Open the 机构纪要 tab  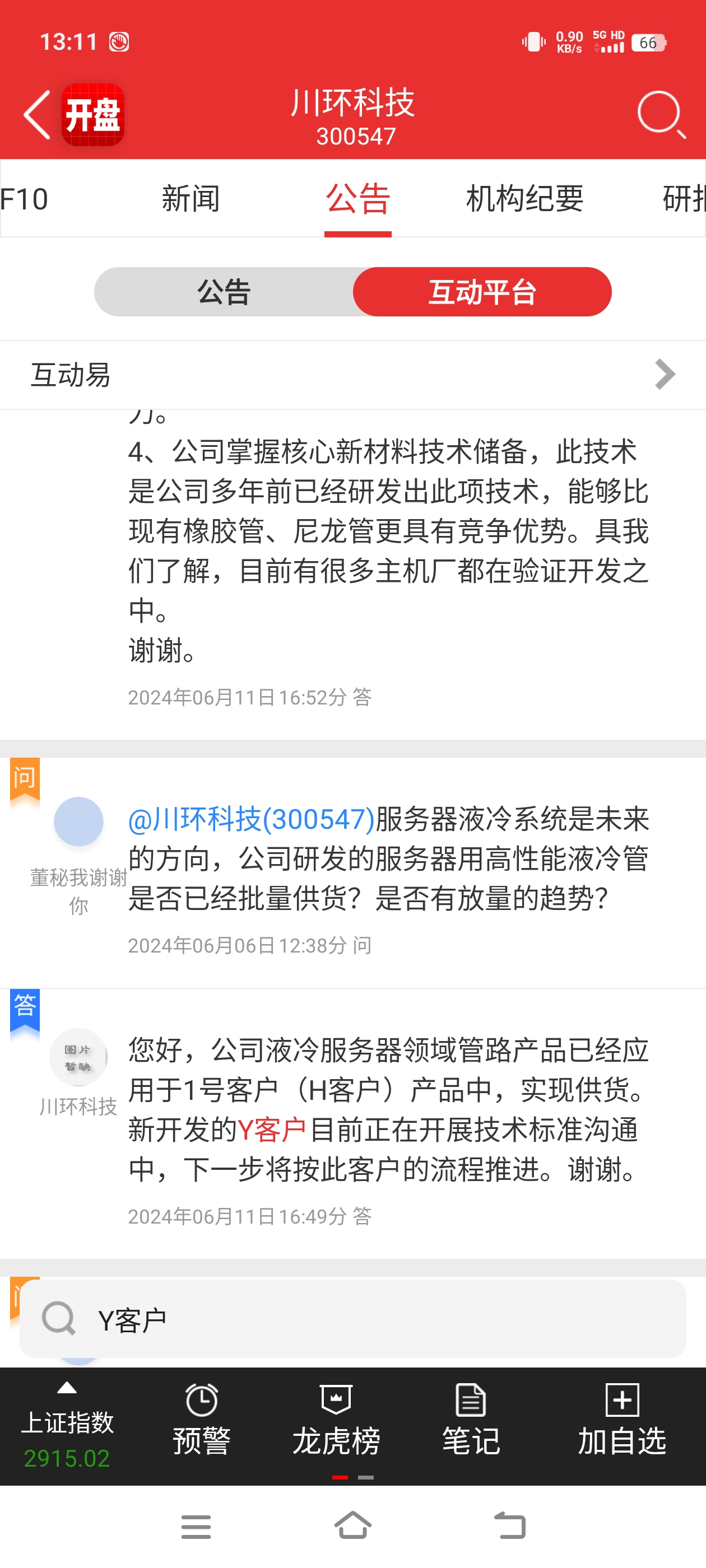click(x=524, y=198)
